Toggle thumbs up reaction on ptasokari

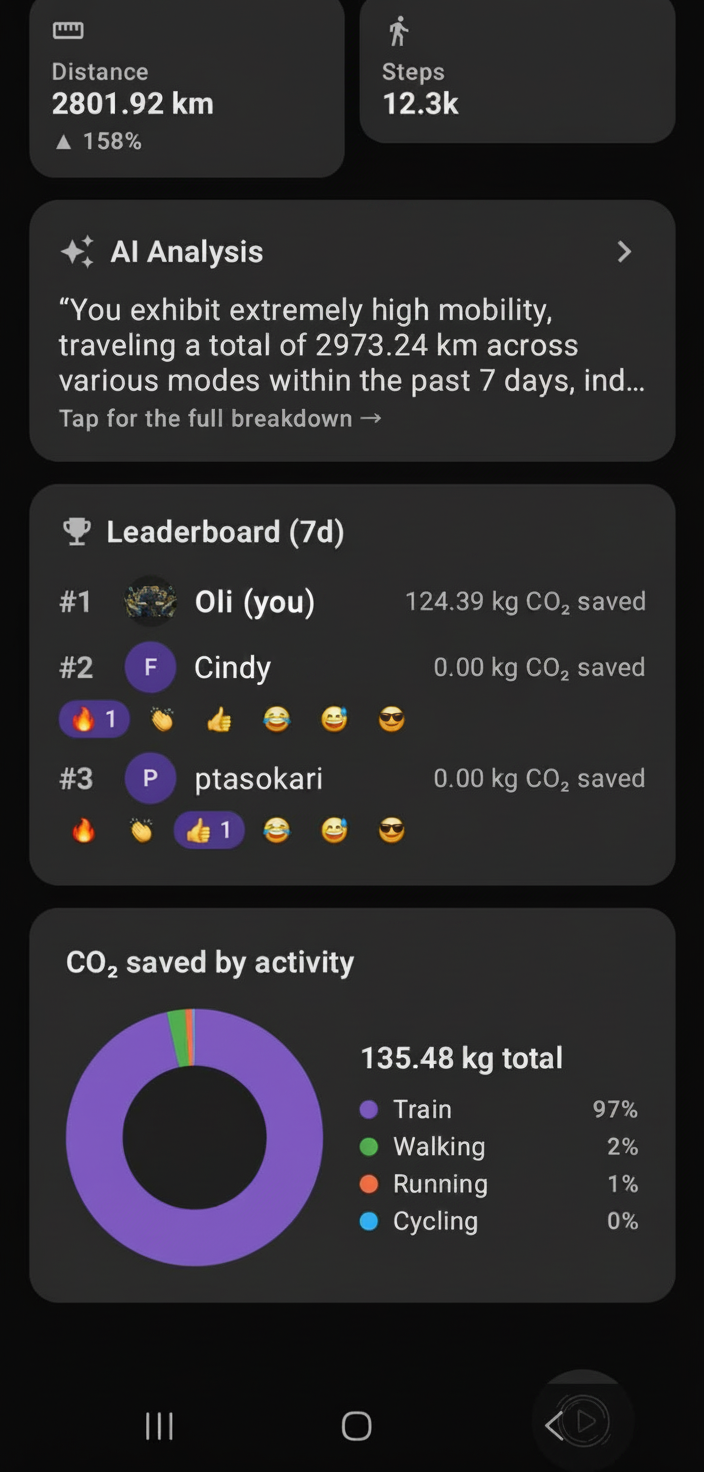[x=209, y=830]
